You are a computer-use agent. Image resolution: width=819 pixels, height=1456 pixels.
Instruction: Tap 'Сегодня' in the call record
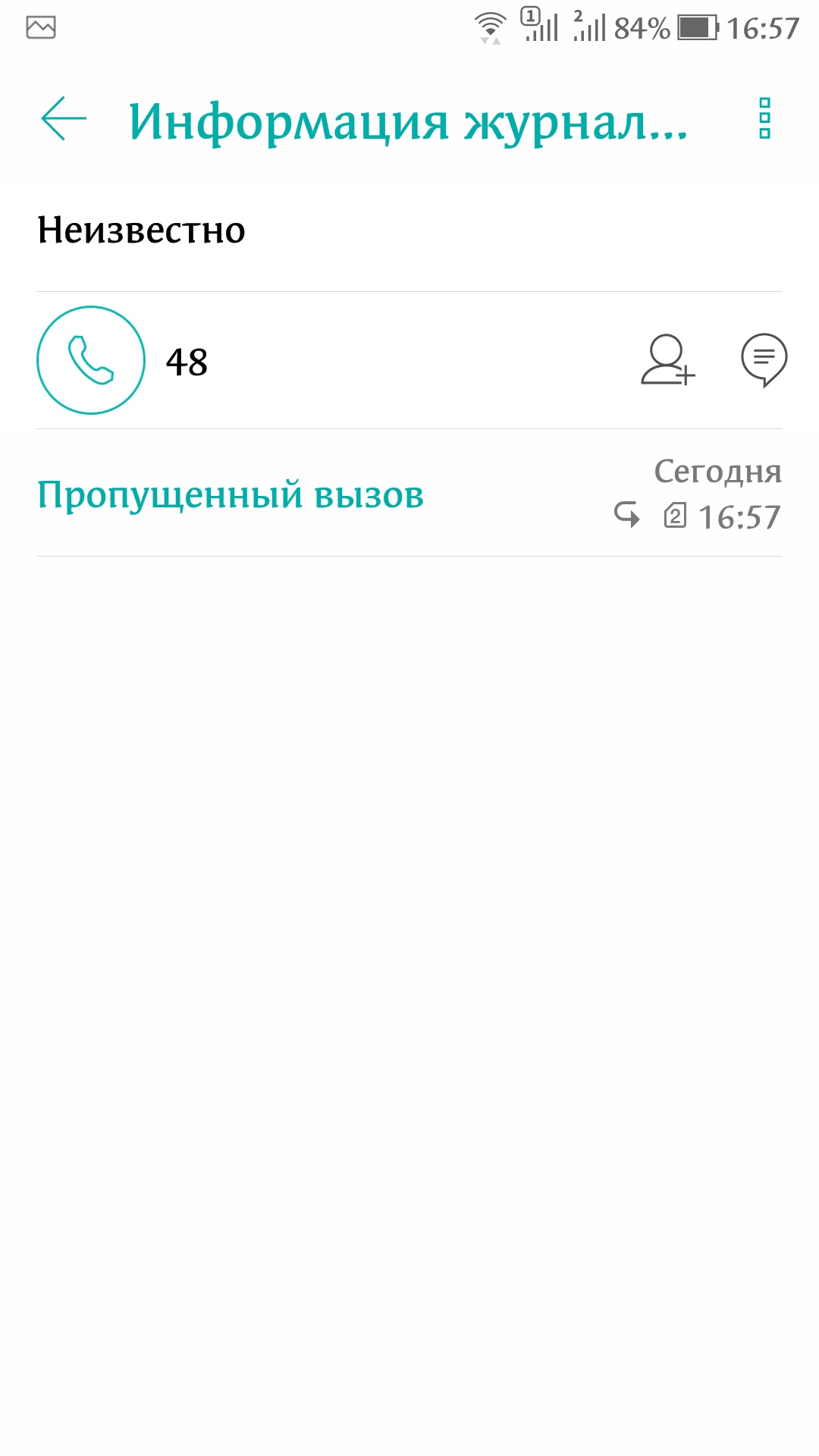point(718,472)
